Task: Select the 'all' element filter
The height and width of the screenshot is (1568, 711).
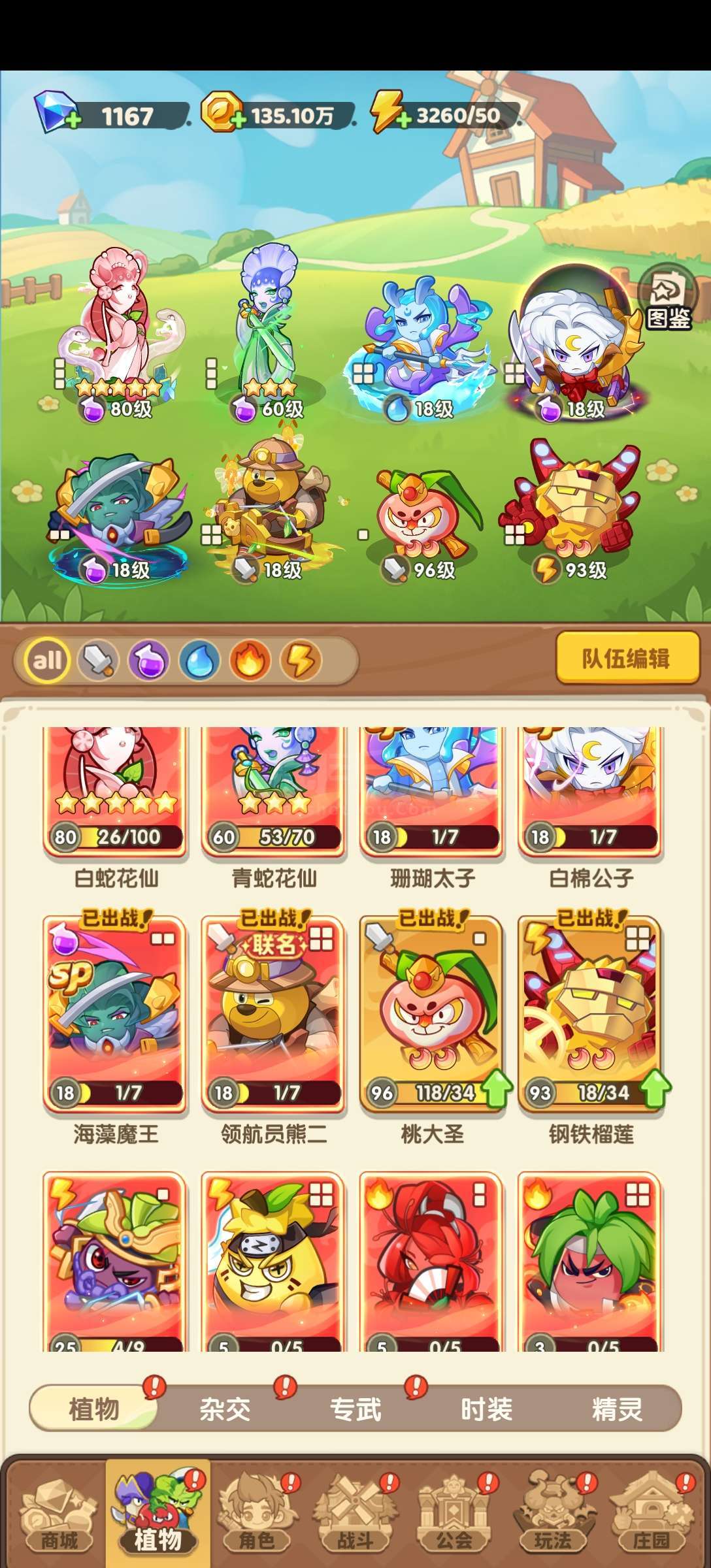Action: (x=47, y=660)
